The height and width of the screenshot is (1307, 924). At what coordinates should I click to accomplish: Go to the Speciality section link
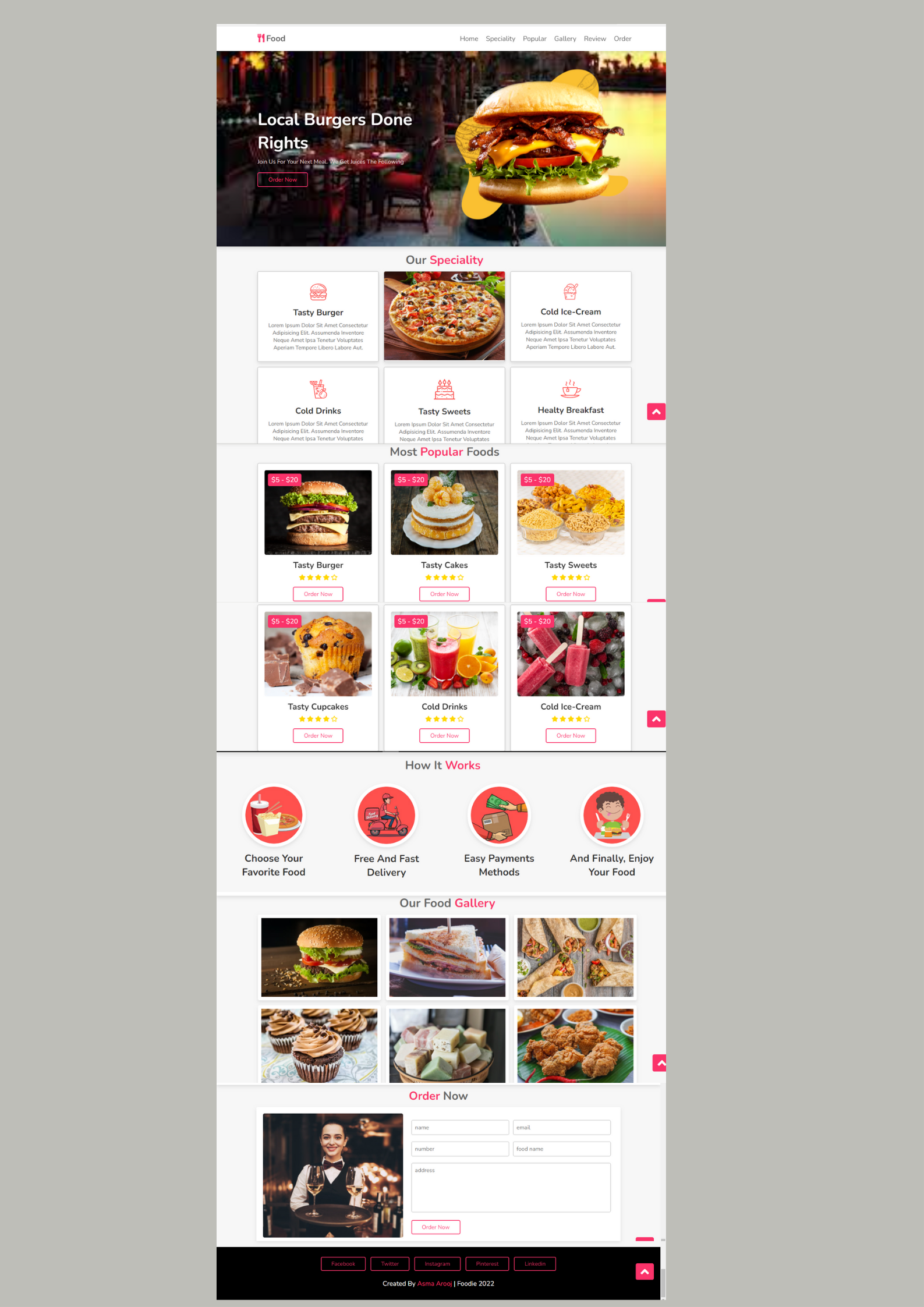click(500, 39)
